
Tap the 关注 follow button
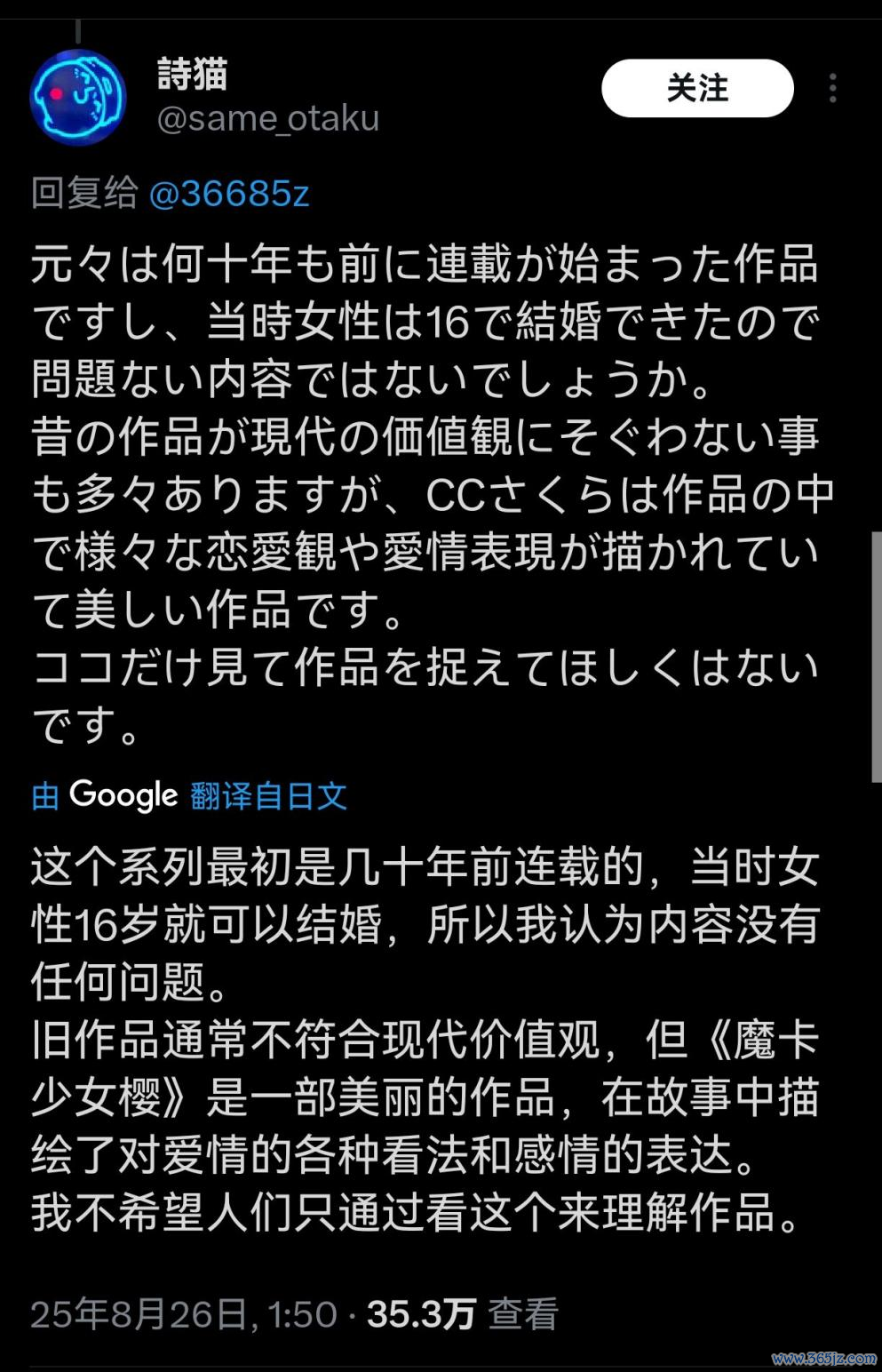(x=697, y=88)
